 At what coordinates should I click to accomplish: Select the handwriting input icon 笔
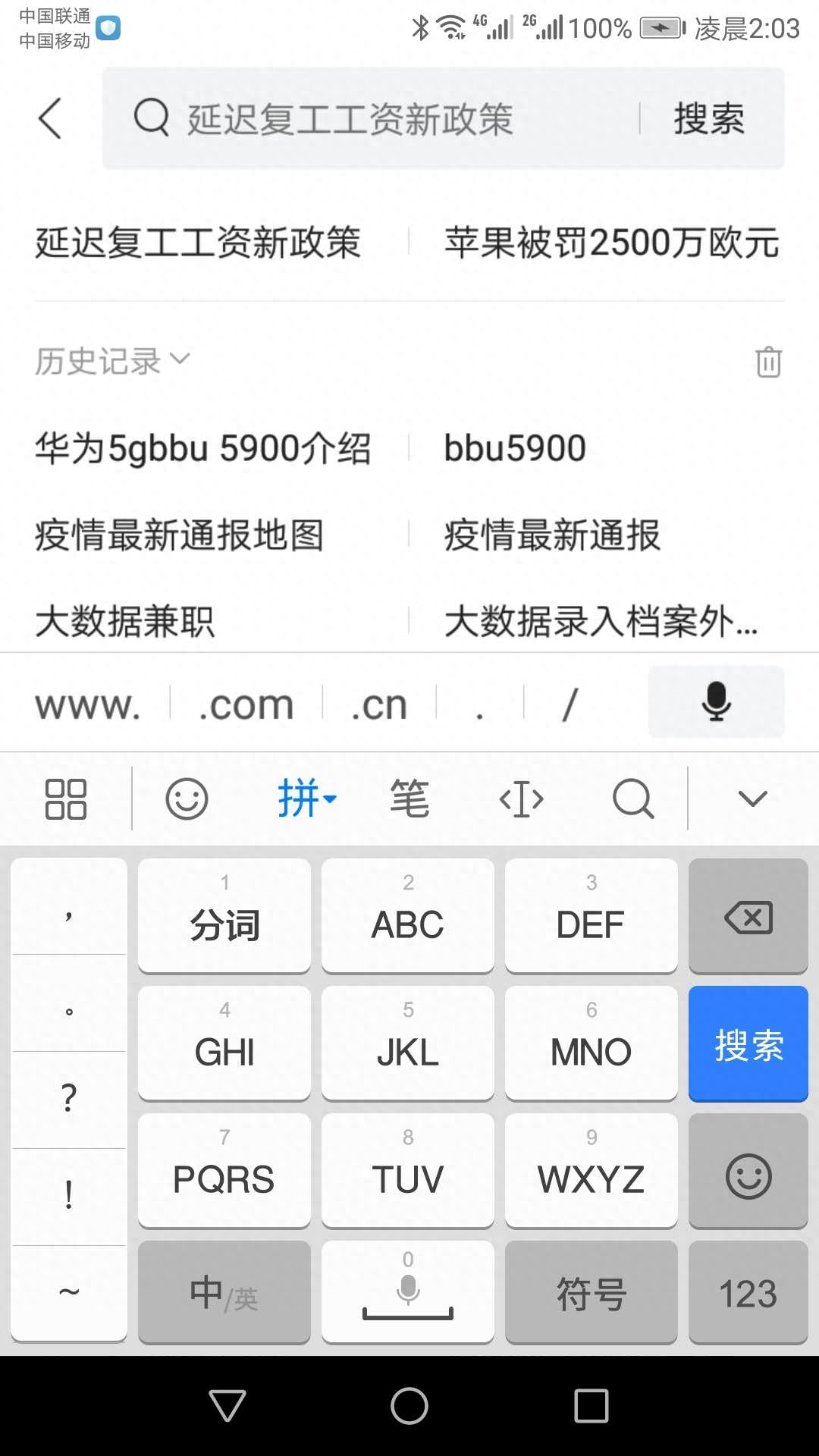(409, 799)
